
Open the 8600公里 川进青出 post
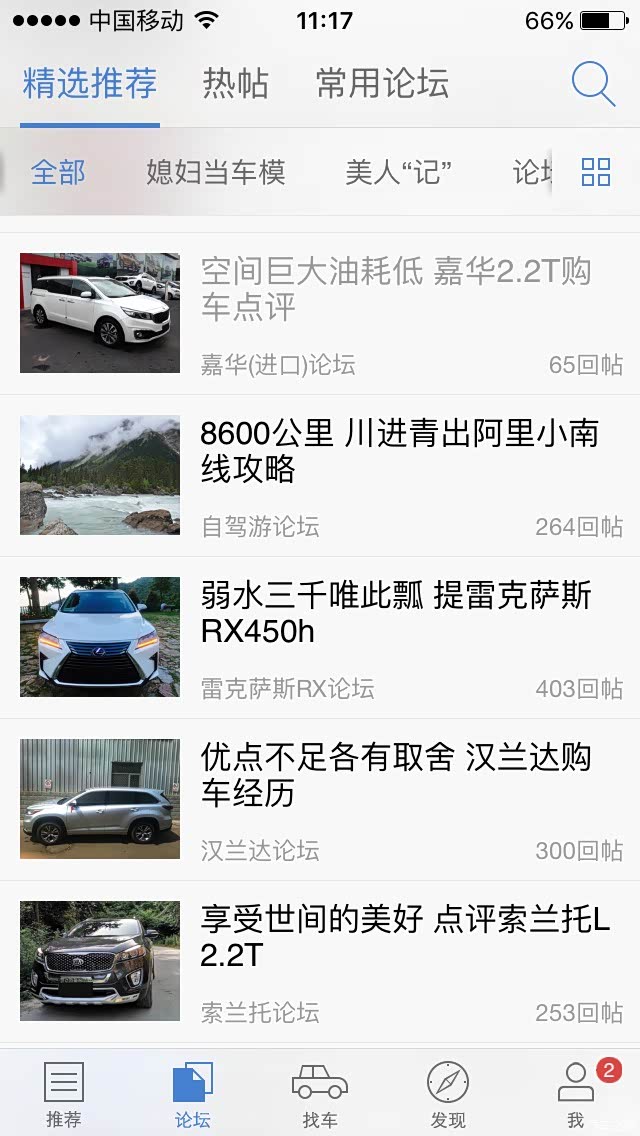point(400,451)
